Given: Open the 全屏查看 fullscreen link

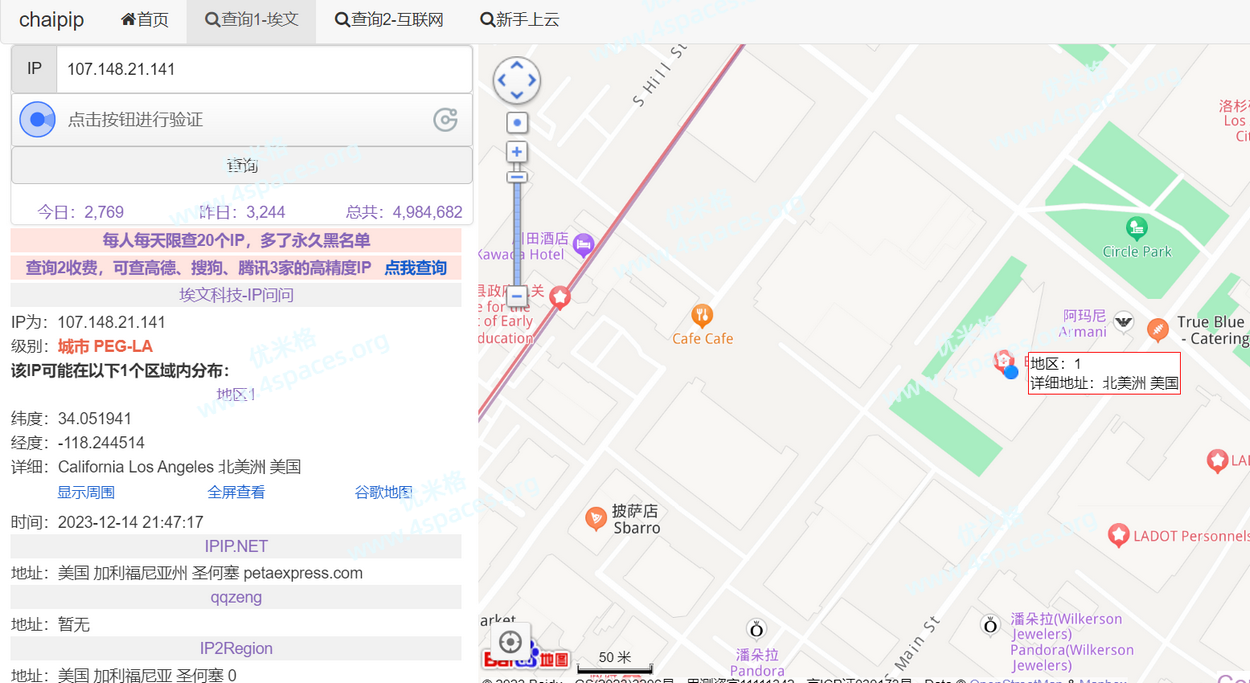Looking at the screenshot, I should point(236,492).
